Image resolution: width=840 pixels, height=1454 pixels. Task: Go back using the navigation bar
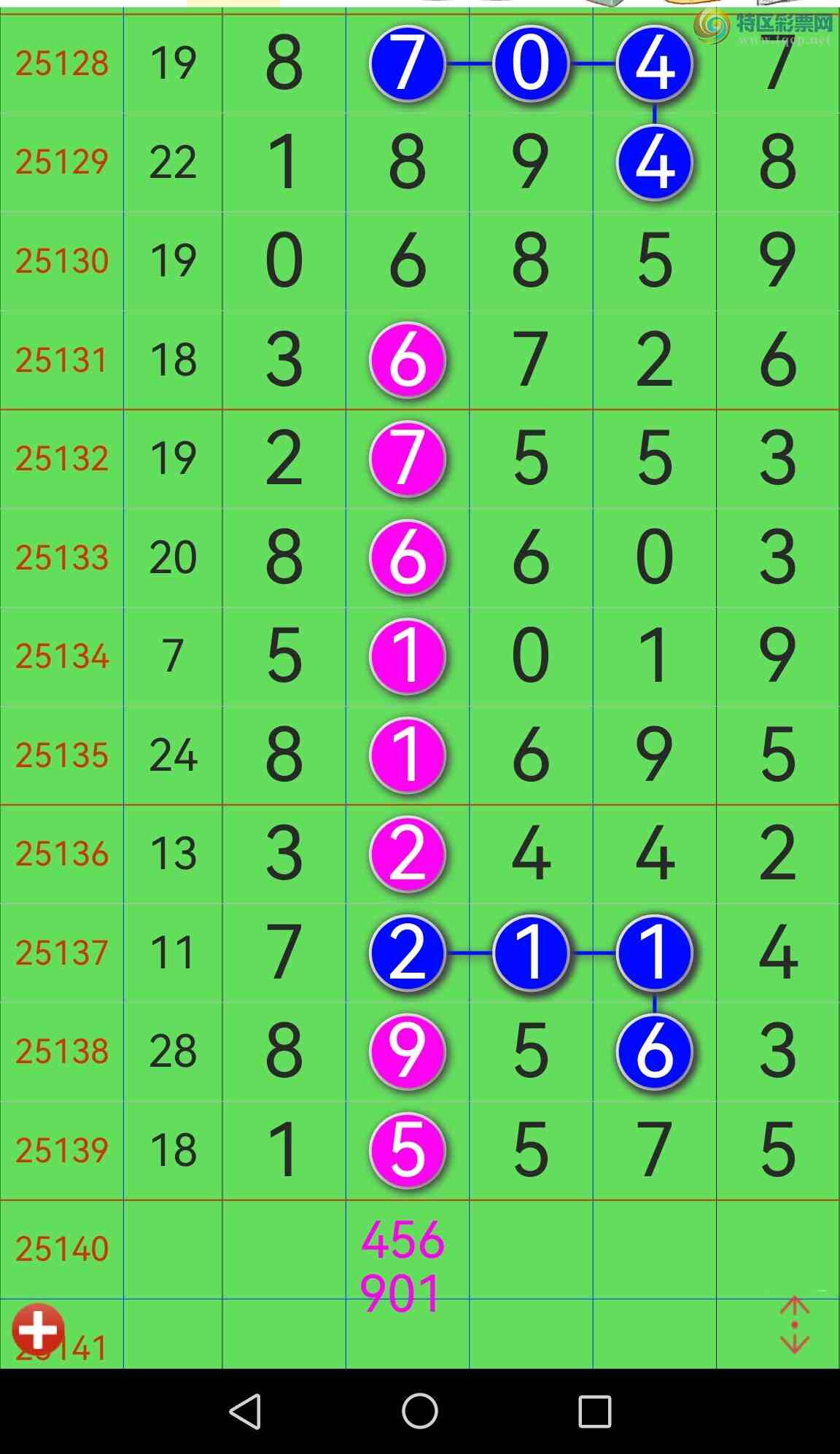(246, 1411)
